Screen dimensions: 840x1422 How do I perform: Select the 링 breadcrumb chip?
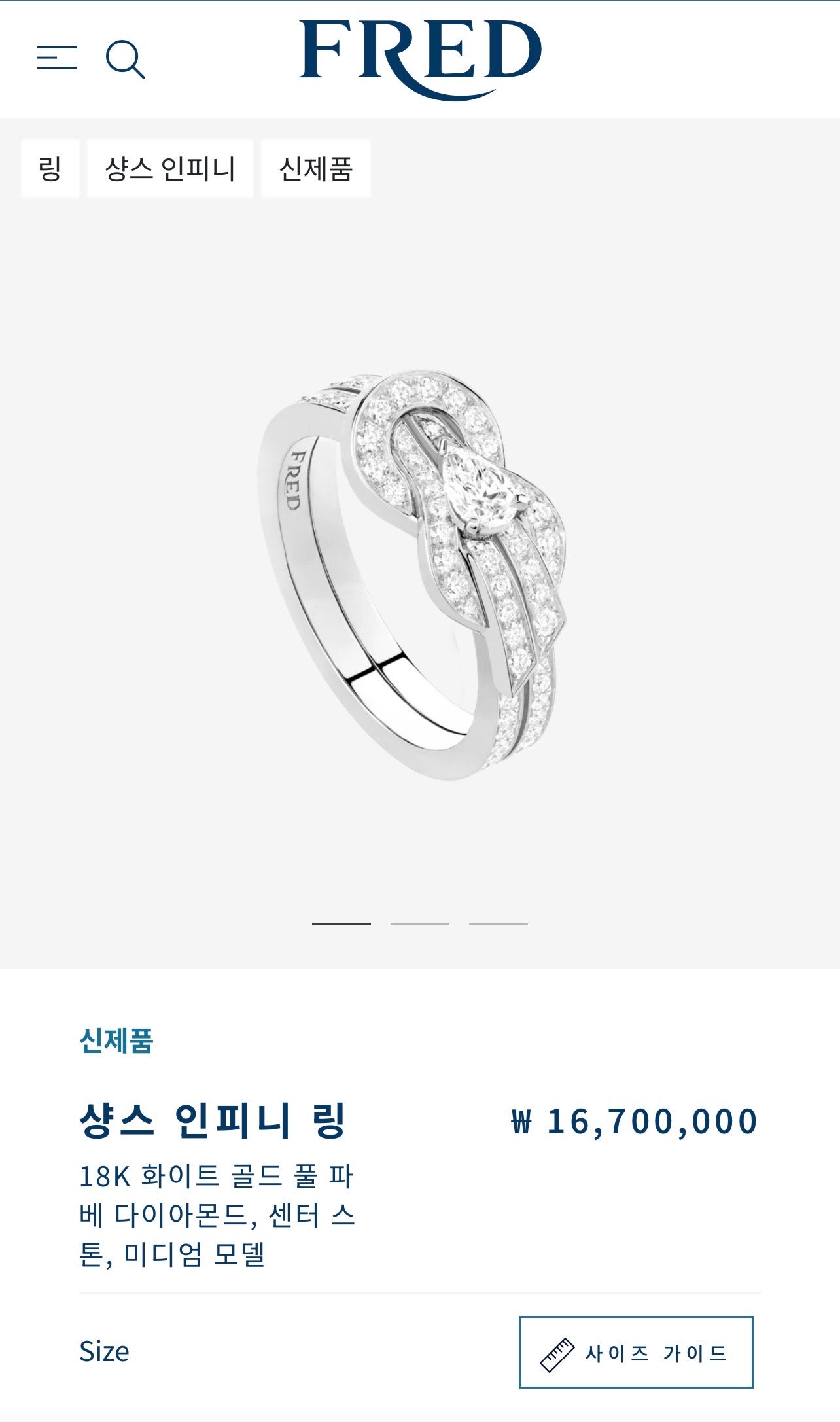[x=50, y=169]
